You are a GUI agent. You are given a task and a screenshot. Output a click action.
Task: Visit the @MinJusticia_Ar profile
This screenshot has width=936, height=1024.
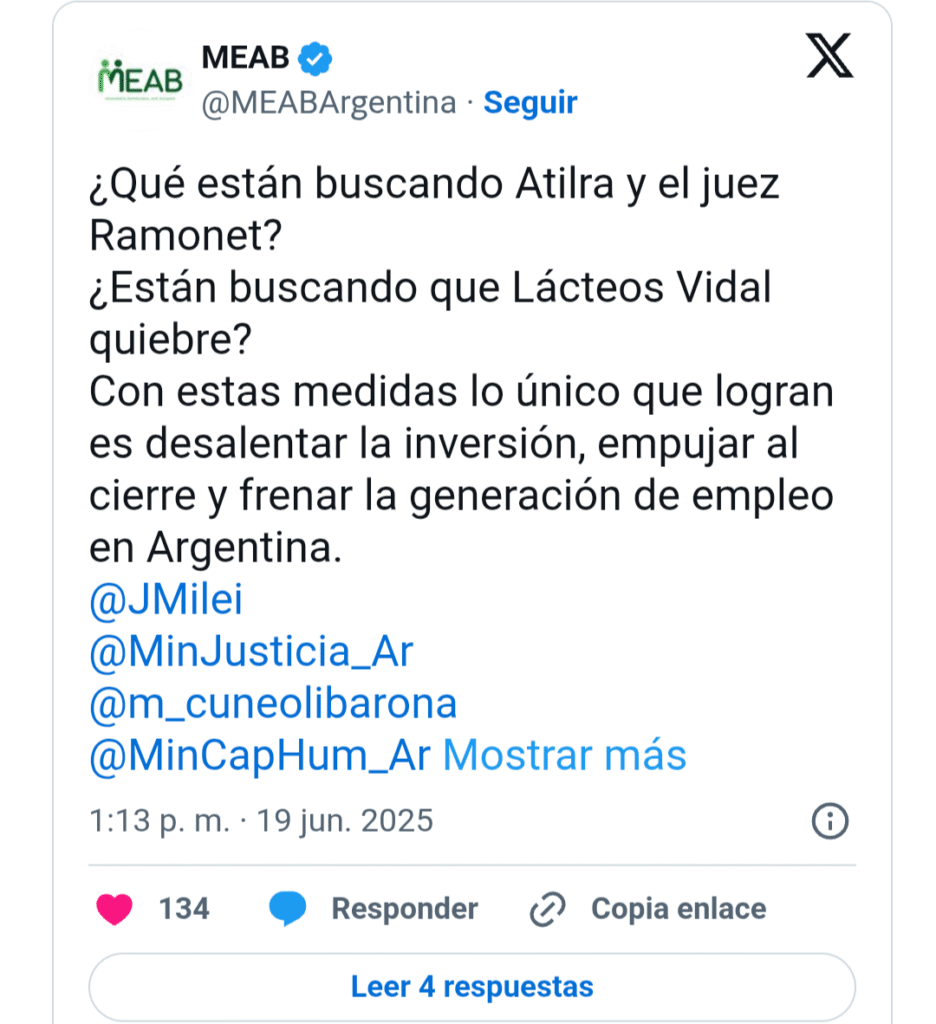[x=251, y=652]
